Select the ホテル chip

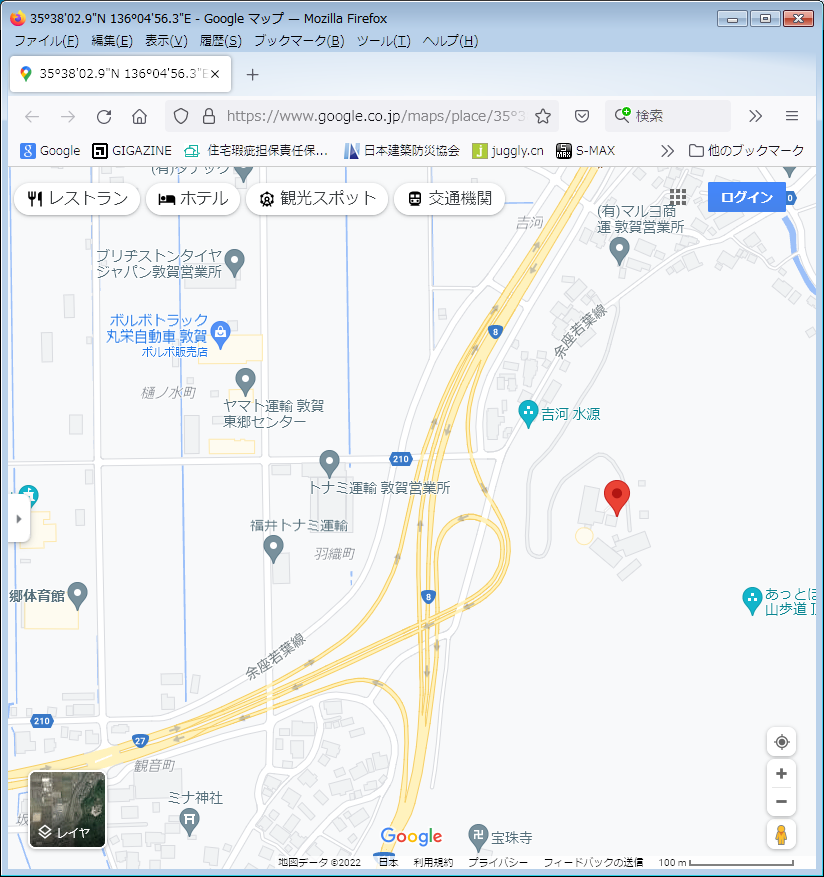coord(194,198)
